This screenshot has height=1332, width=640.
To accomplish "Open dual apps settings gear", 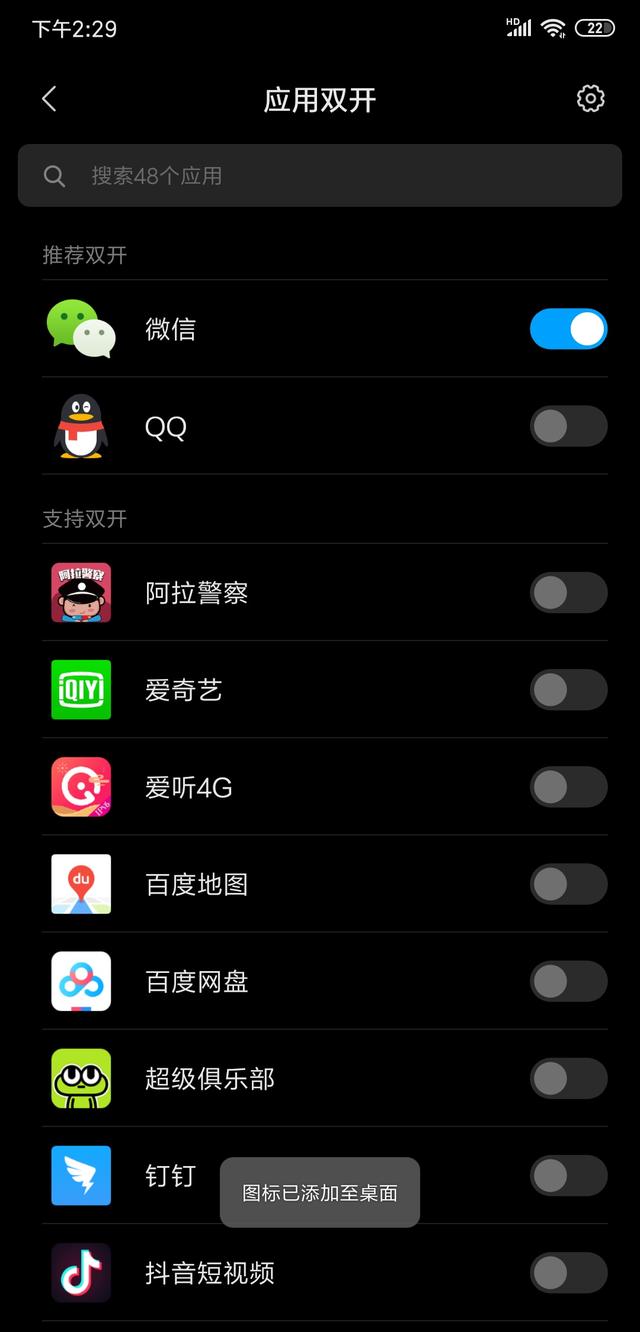I will (x=591, y=99).
